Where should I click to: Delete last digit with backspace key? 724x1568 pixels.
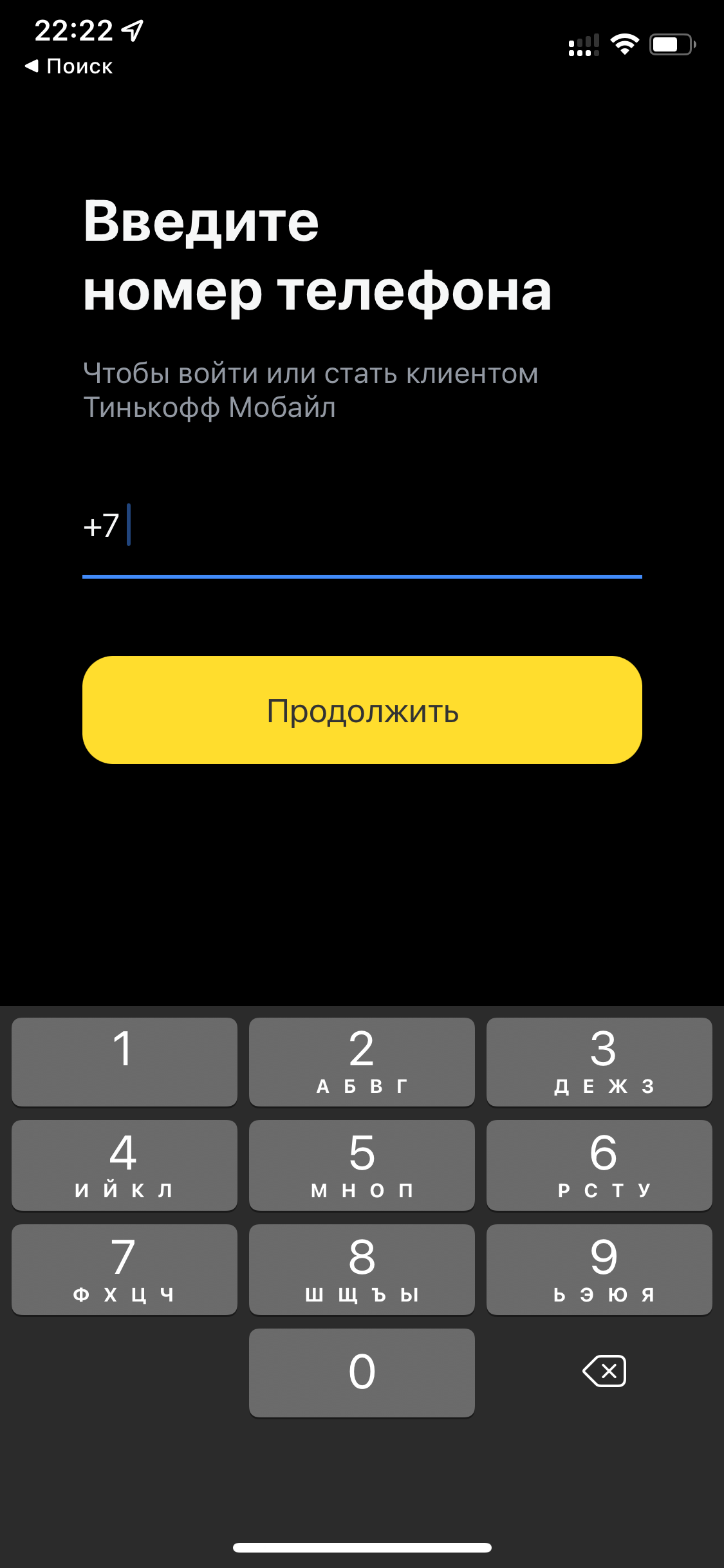coord(604,1370)
